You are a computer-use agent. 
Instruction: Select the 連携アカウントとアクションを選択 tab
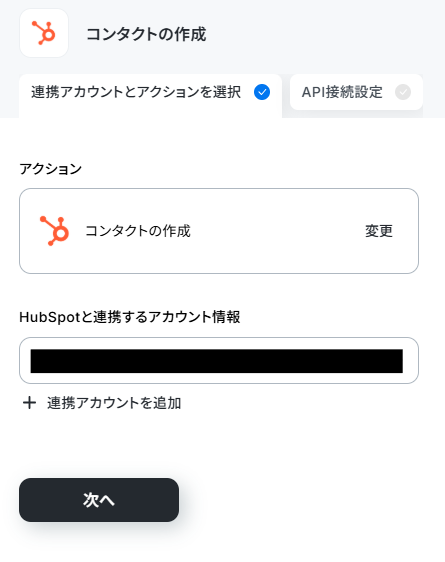tap(150, 95)
